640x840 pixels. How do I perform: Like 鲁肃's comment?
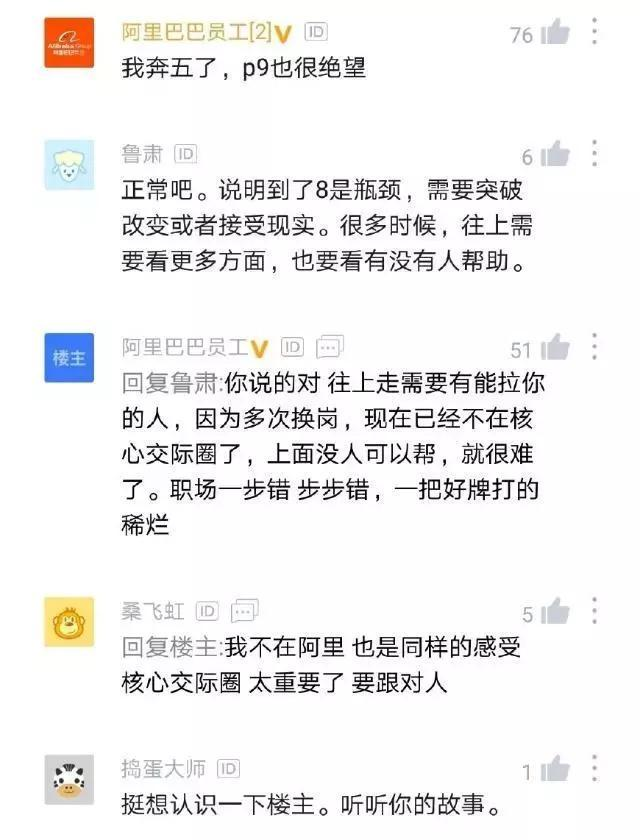(555, 156)
